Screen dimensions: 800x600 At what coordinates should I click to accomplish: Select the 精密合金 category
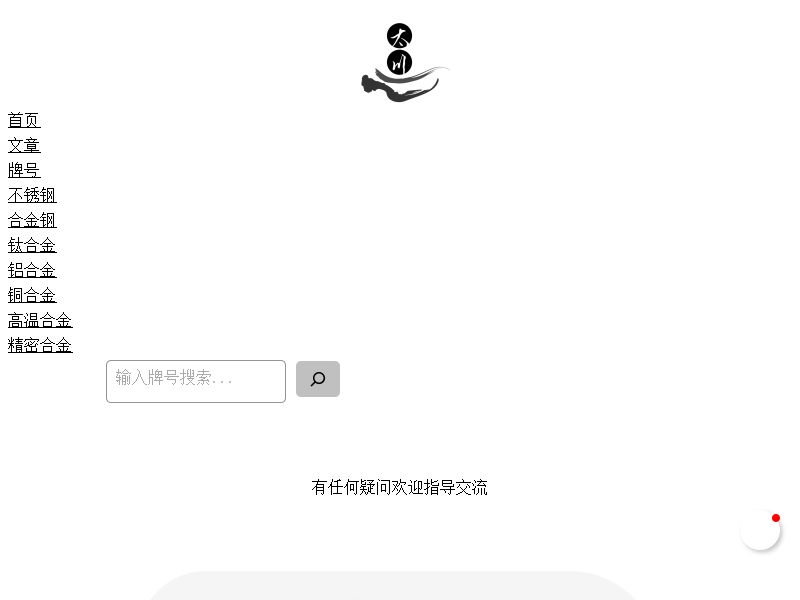point(40,346)
